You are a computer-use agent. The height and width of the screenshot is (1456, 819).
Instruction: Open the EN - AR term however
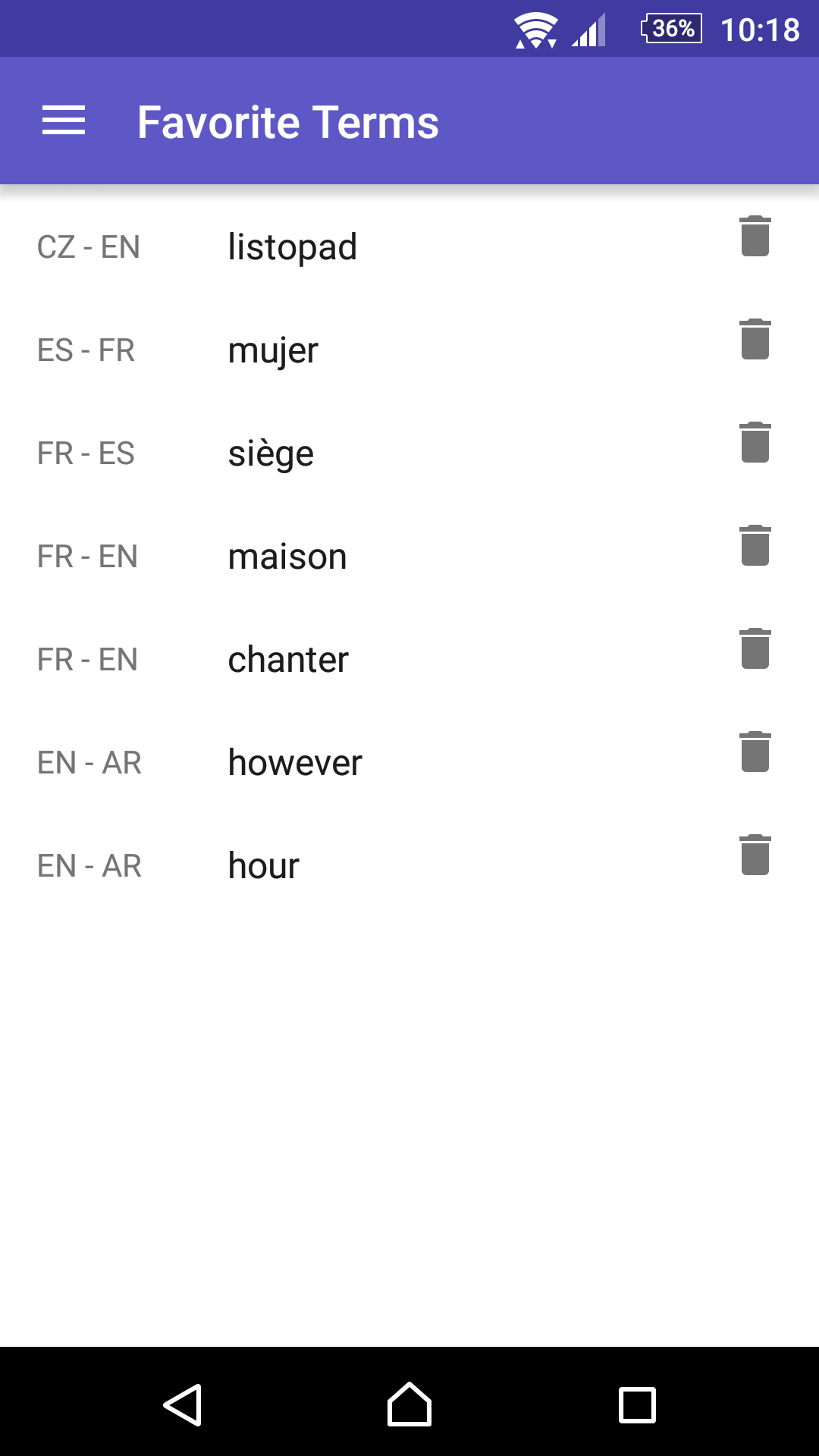tap(295, 763)
